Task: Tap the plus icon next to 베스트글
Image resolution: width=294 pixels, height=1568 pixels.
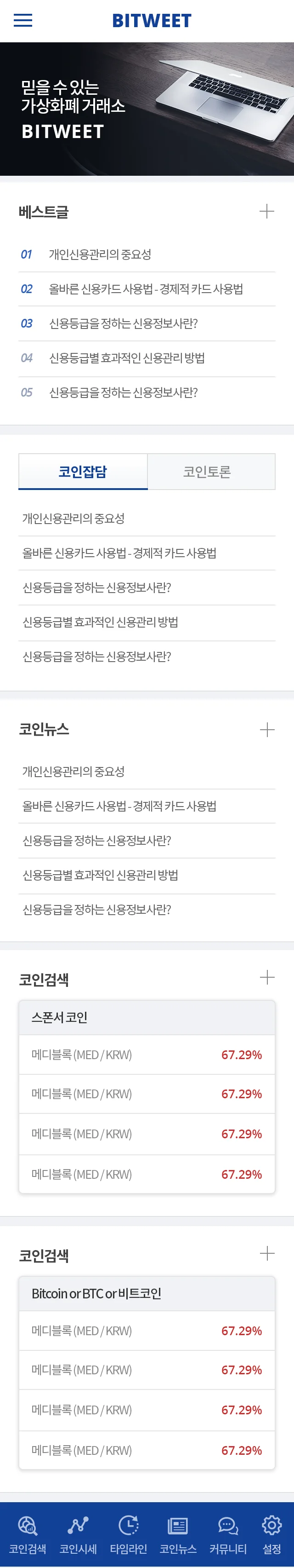Action: tap(266, 212)
